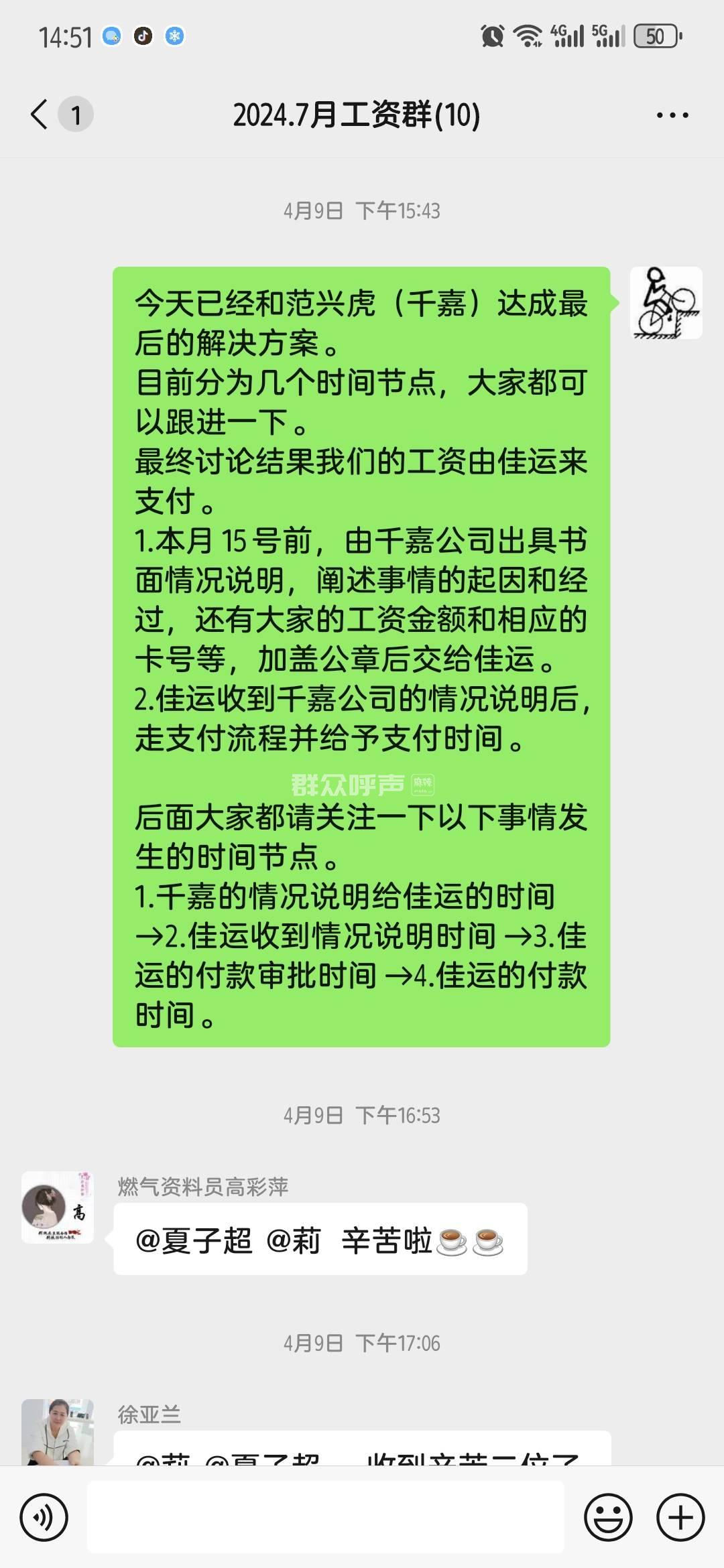Switch to voice message input
The image size is (724, 1568).
point(44,1517)
